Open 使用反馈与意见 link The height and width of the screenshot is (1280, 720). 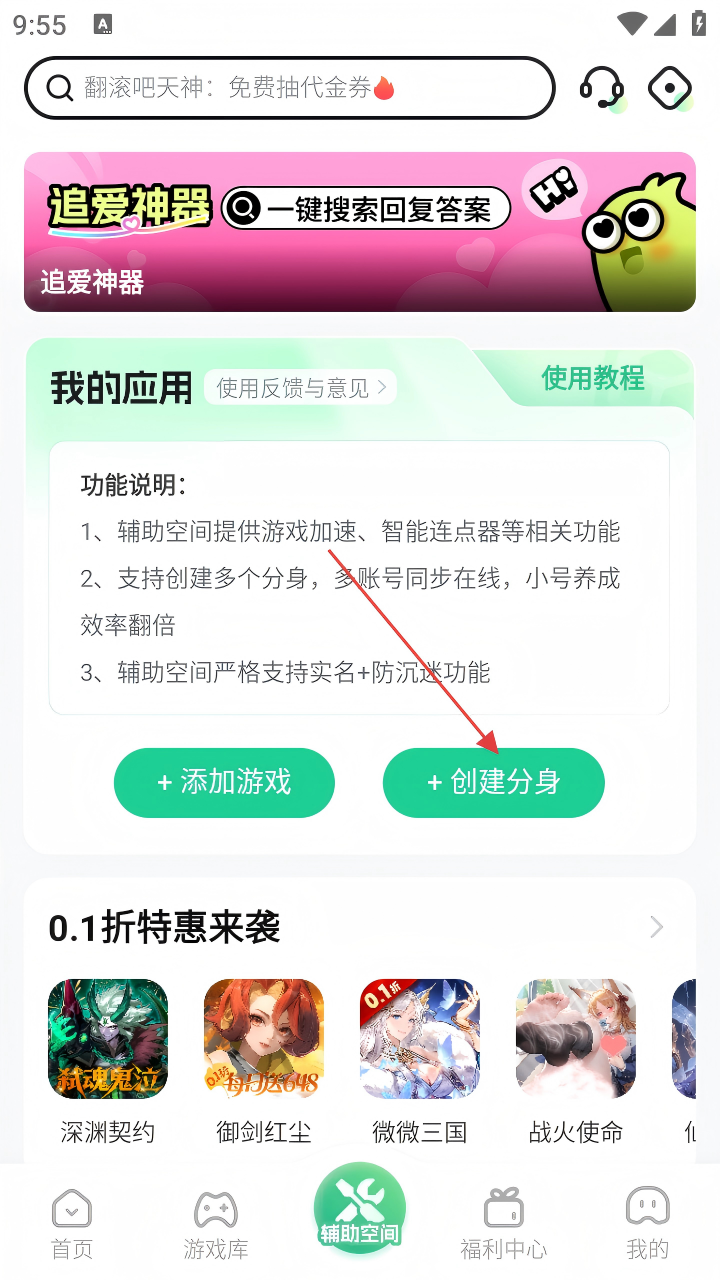pos(300,388)
